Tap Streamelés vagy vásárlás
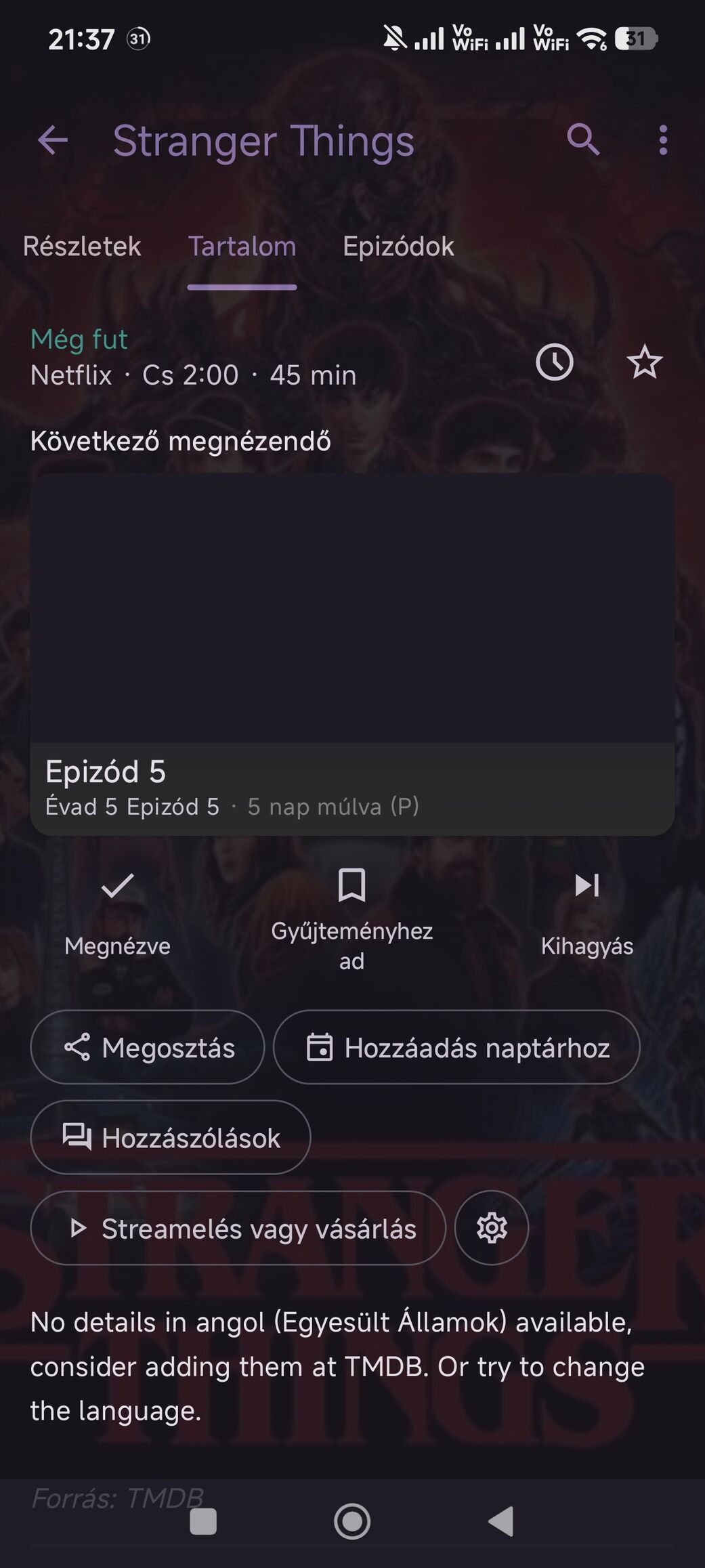The width and height of the screenshot is (705, 1568). coord(238,1228)
